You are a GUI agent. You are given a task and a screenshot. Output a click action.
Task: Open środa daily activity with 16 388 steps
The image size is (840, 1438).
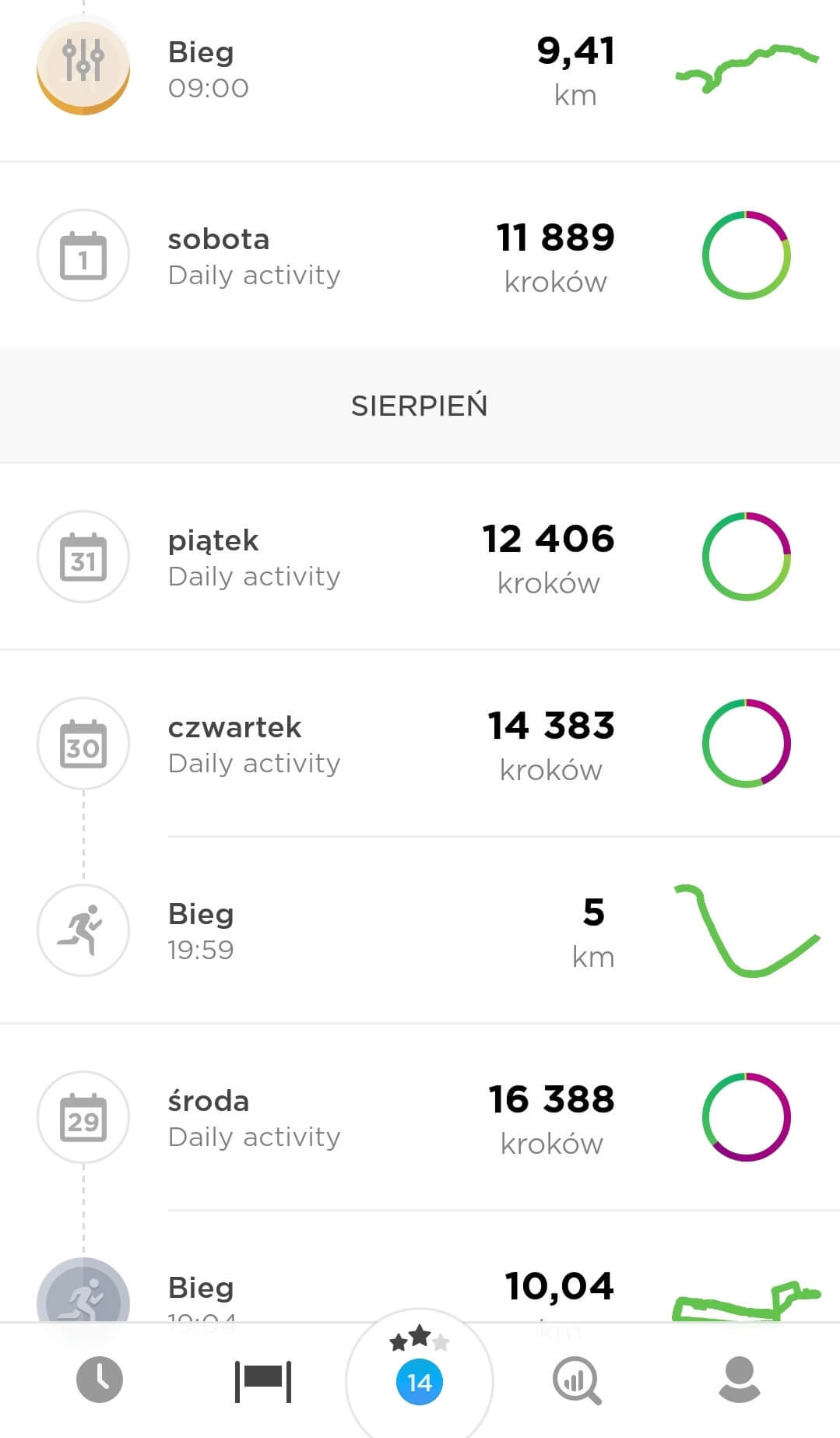pyautogui.click(x=420, y=1117)
